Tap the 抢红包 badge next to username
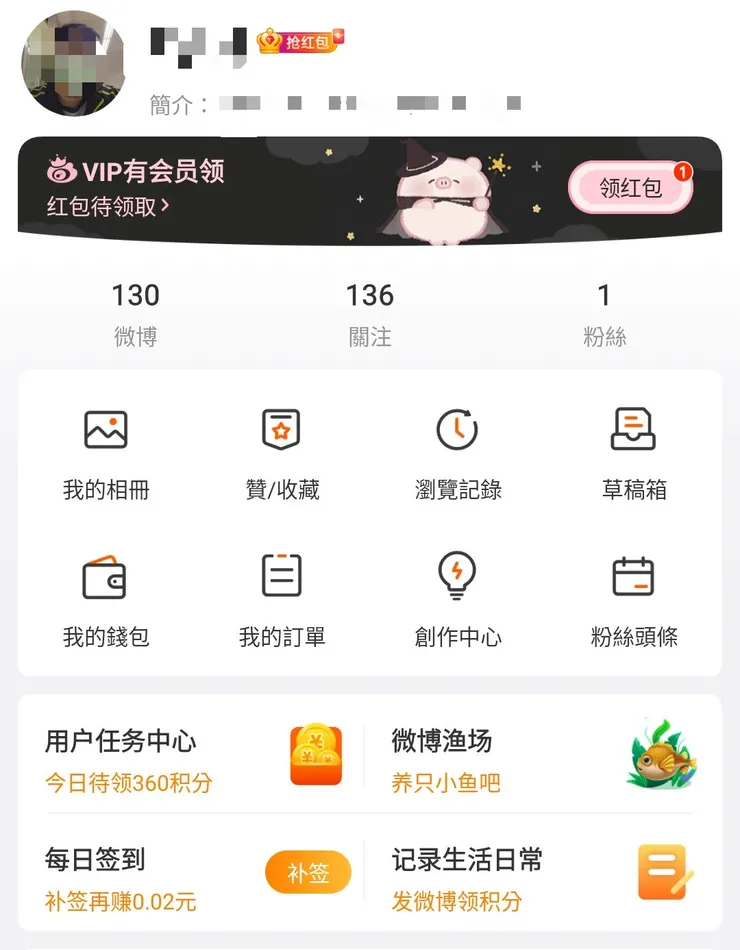This screenshot has height=950, width=740. click(299, 41)
